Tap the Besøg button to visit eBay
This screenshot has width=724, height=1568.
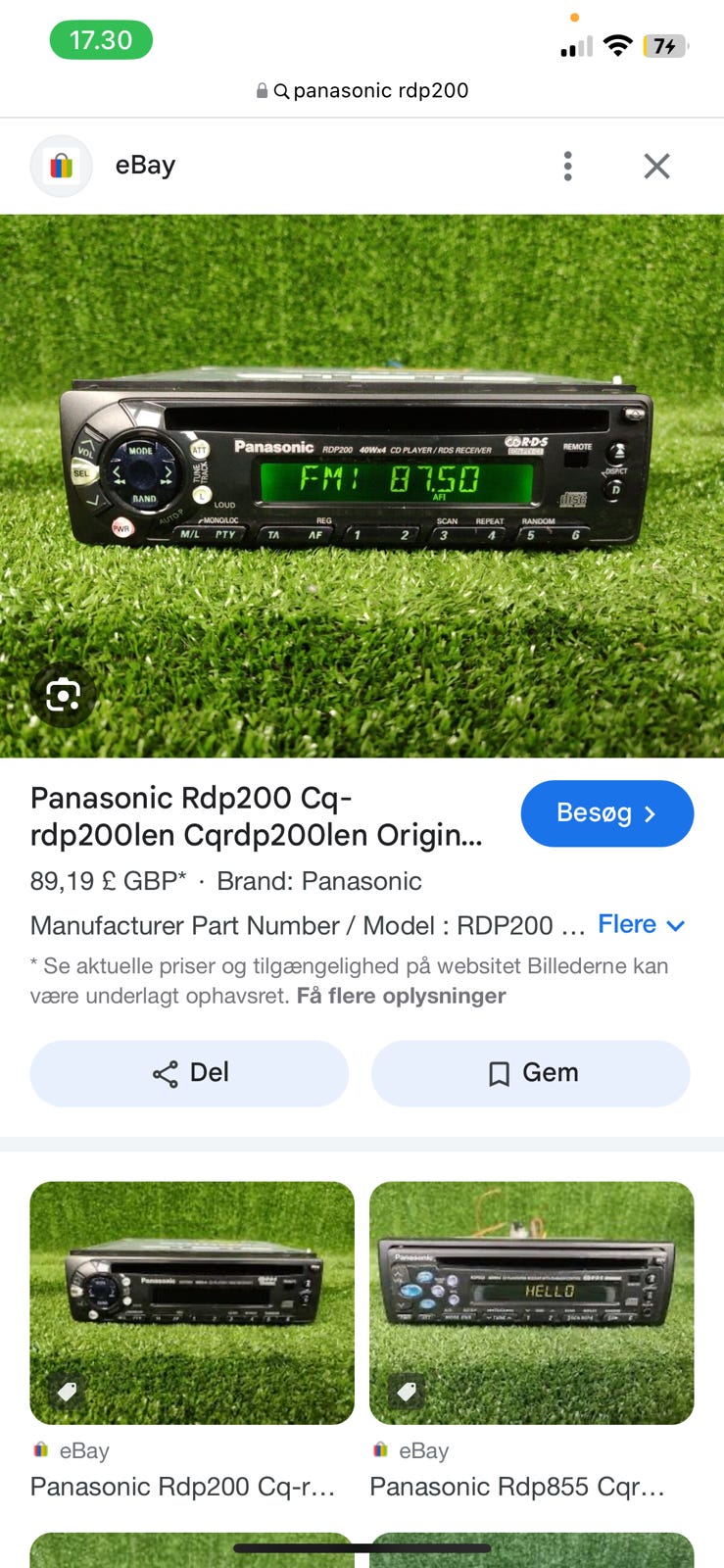click(x=606, y=813)
